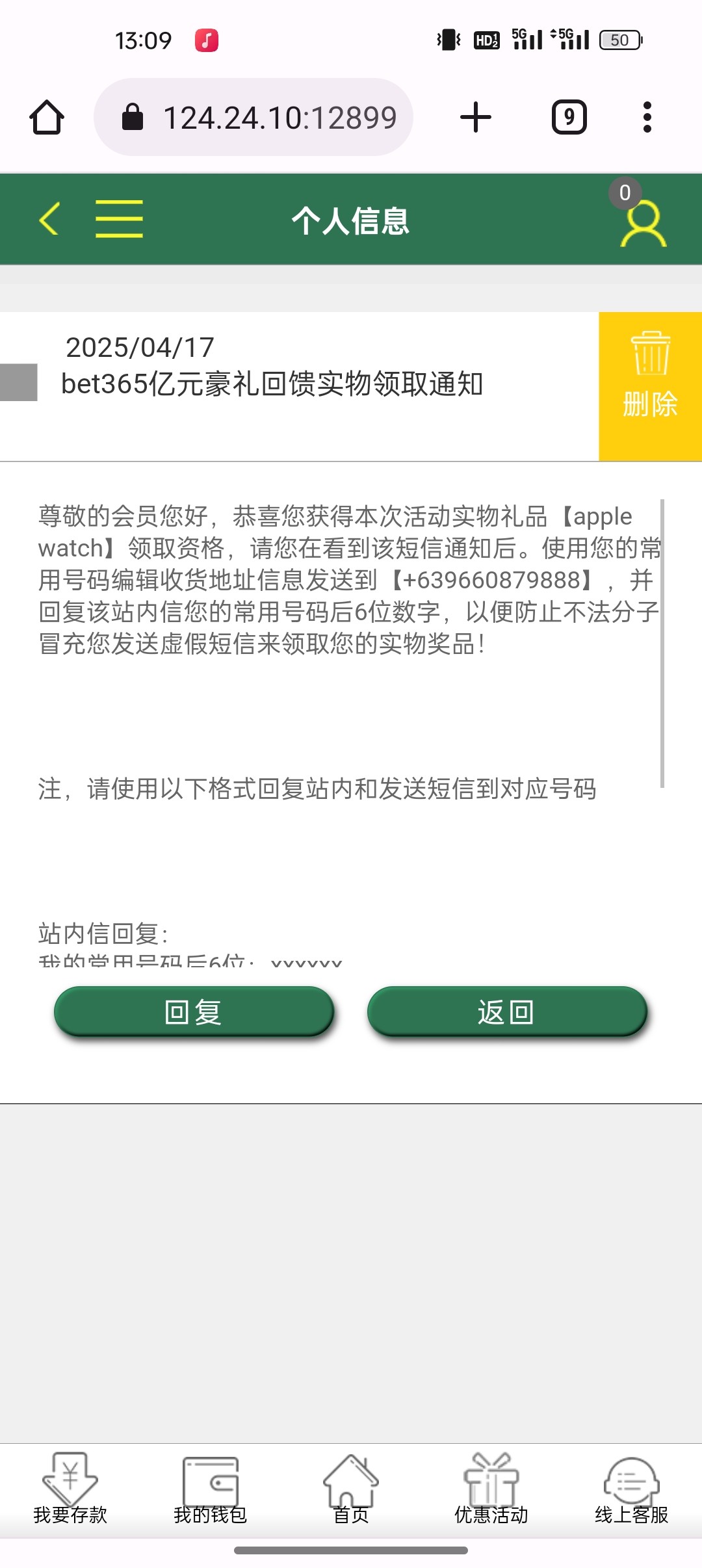This screenshot has height=1568, width=702.
Task: Open the user profile icon
Action: pyautogui.click(x=643, y=224)
